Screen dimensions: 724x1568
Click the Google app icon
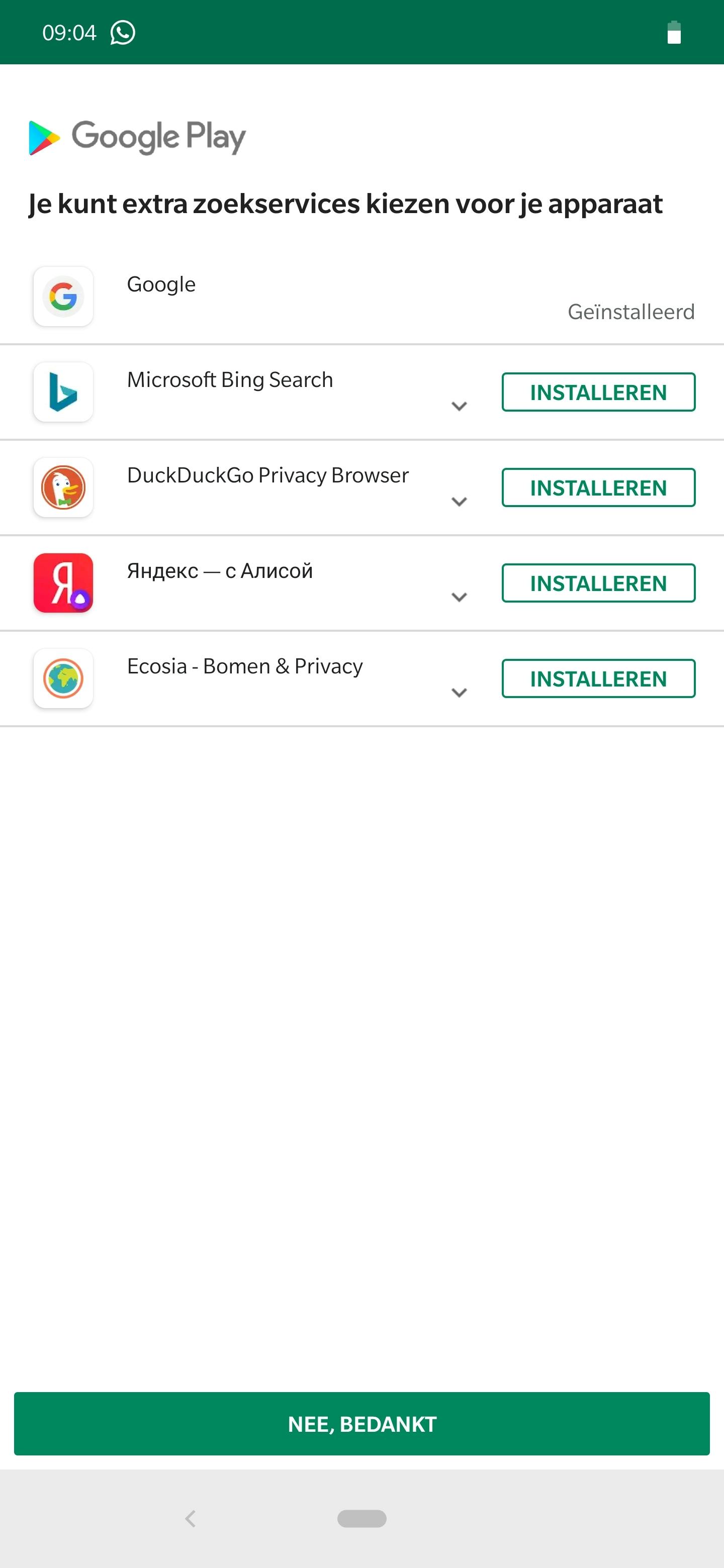pos(63,297)
